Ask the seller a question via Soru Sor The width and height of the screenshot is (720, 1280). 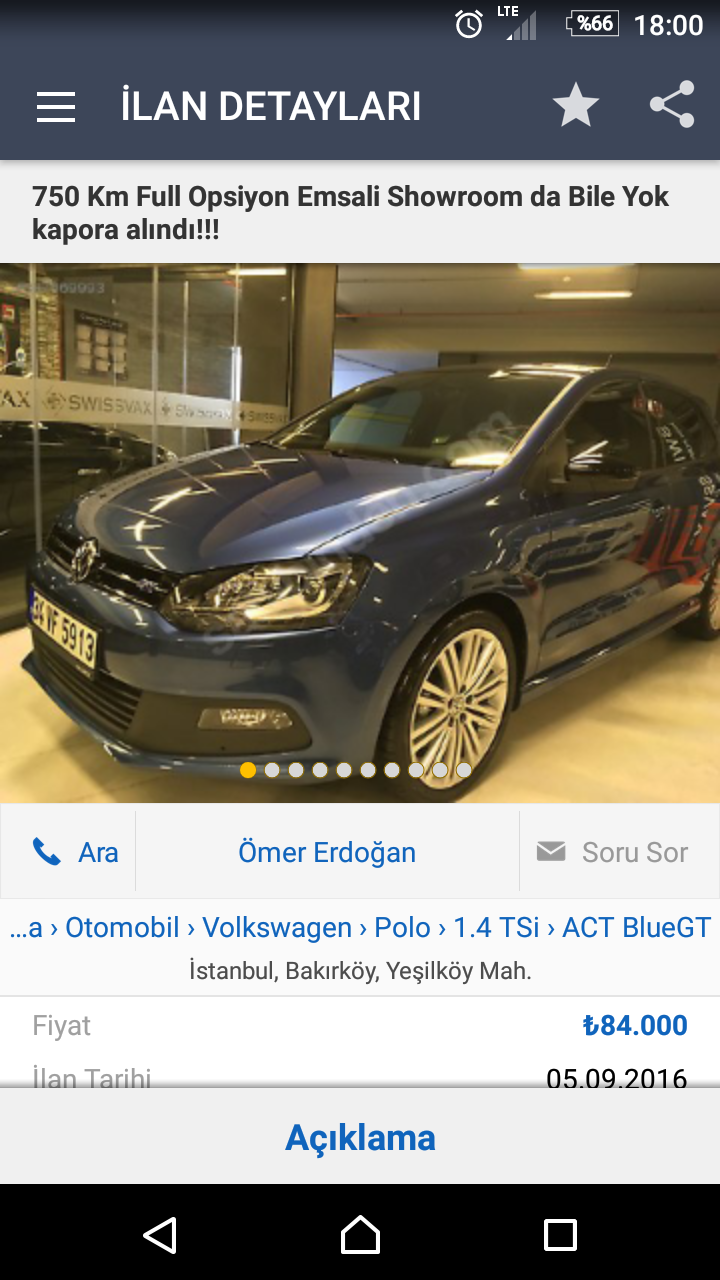pyautogui.click(x=620, y=852)
